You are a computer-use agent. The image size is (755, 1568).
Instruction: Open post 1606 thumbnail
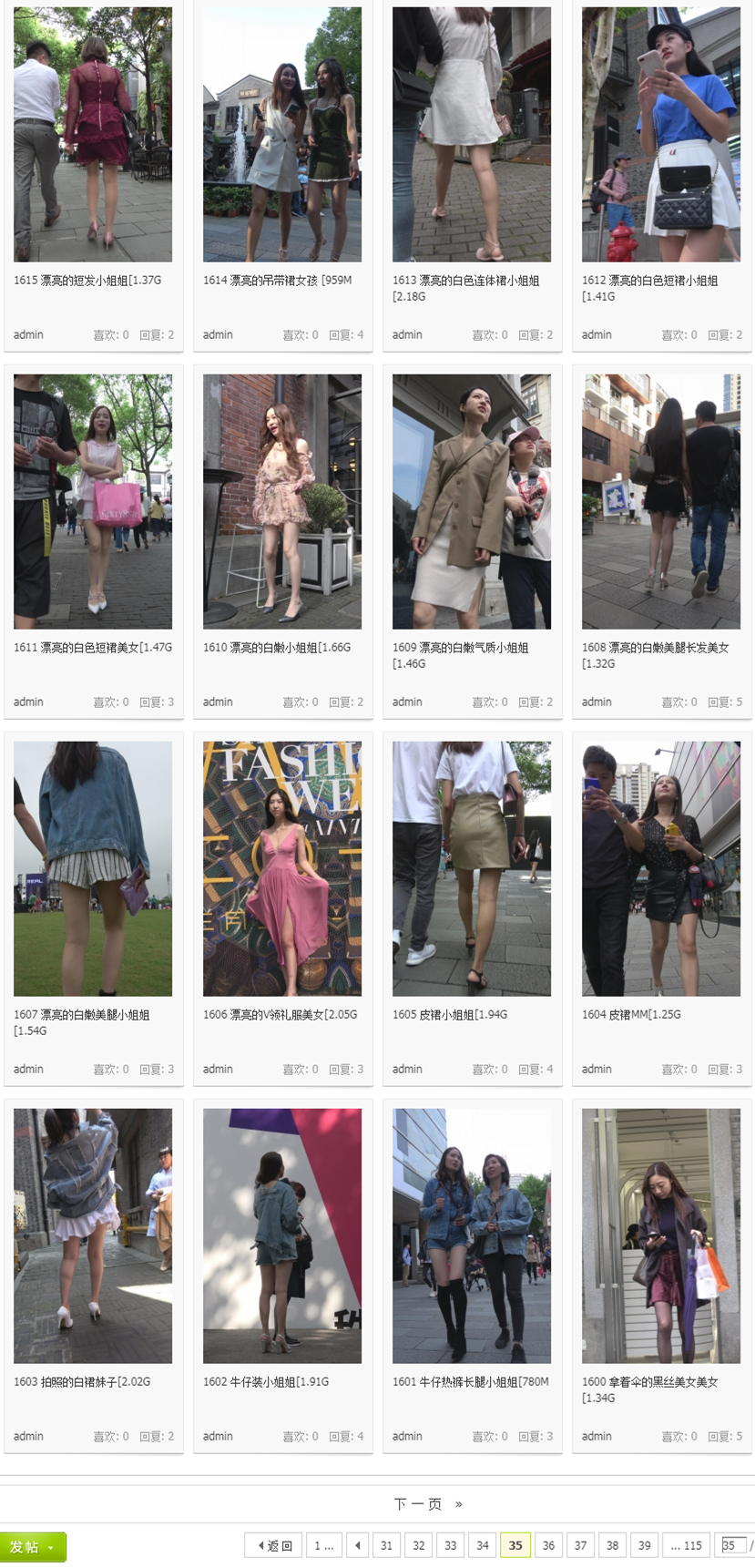click(x=282, y=868)
